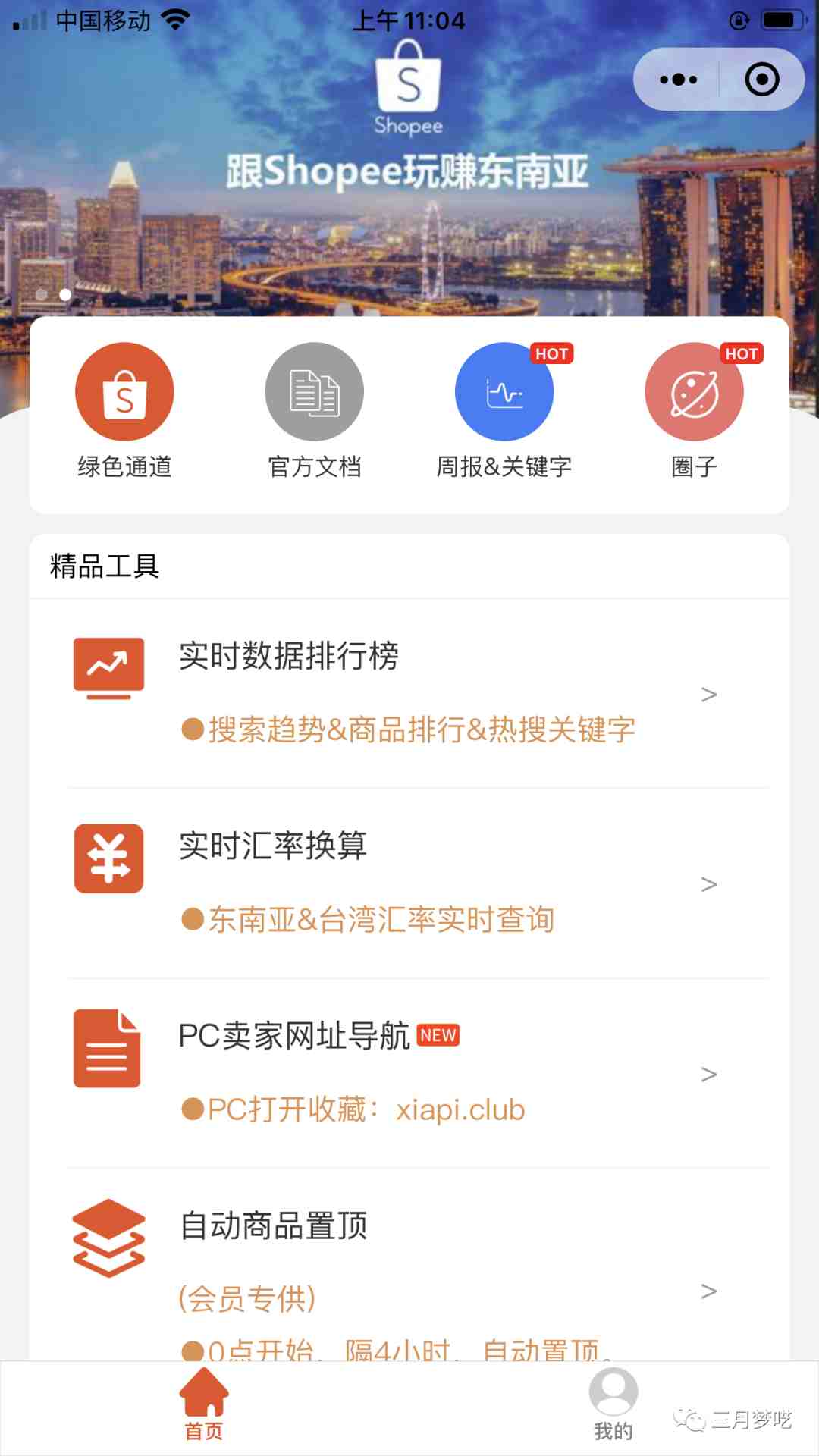Tap the Shopee banner image
The image size is (819, 1456).
(x=408, y=190)
